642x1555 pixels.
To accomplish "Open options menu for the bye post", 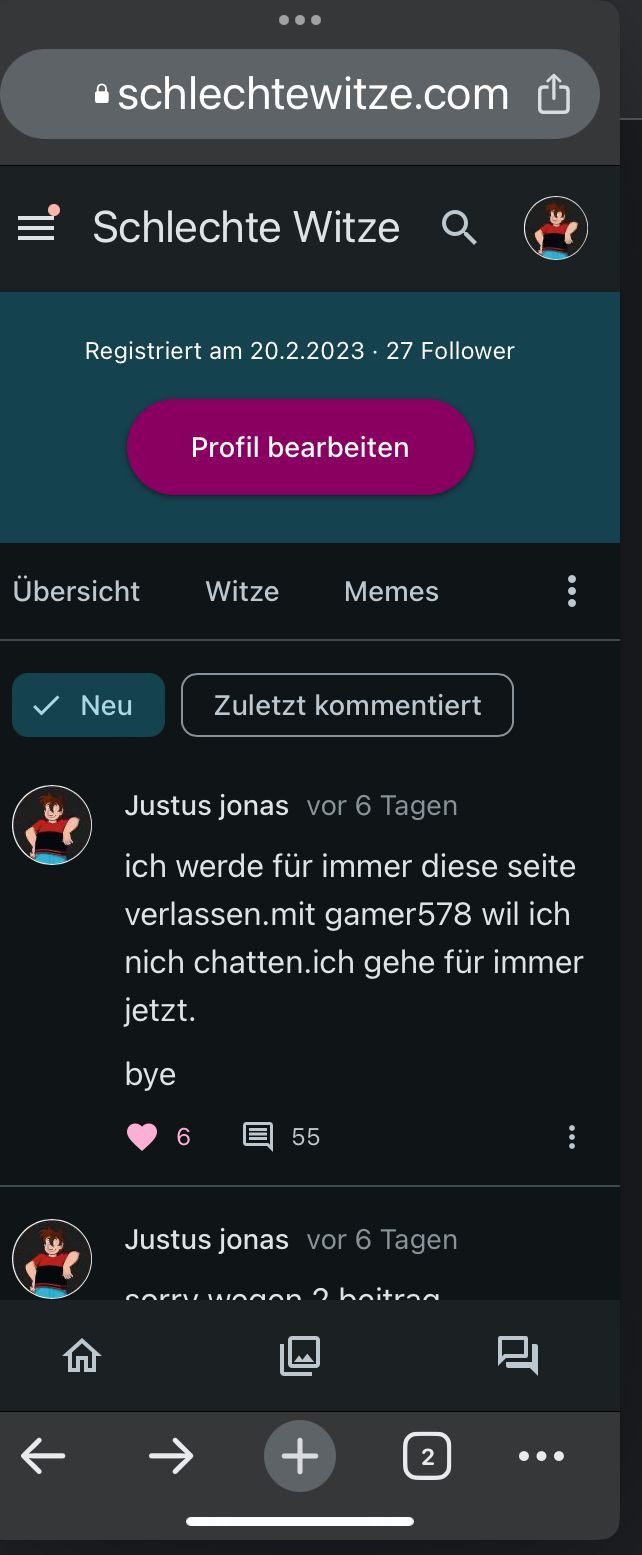I will pos(572,1137).
